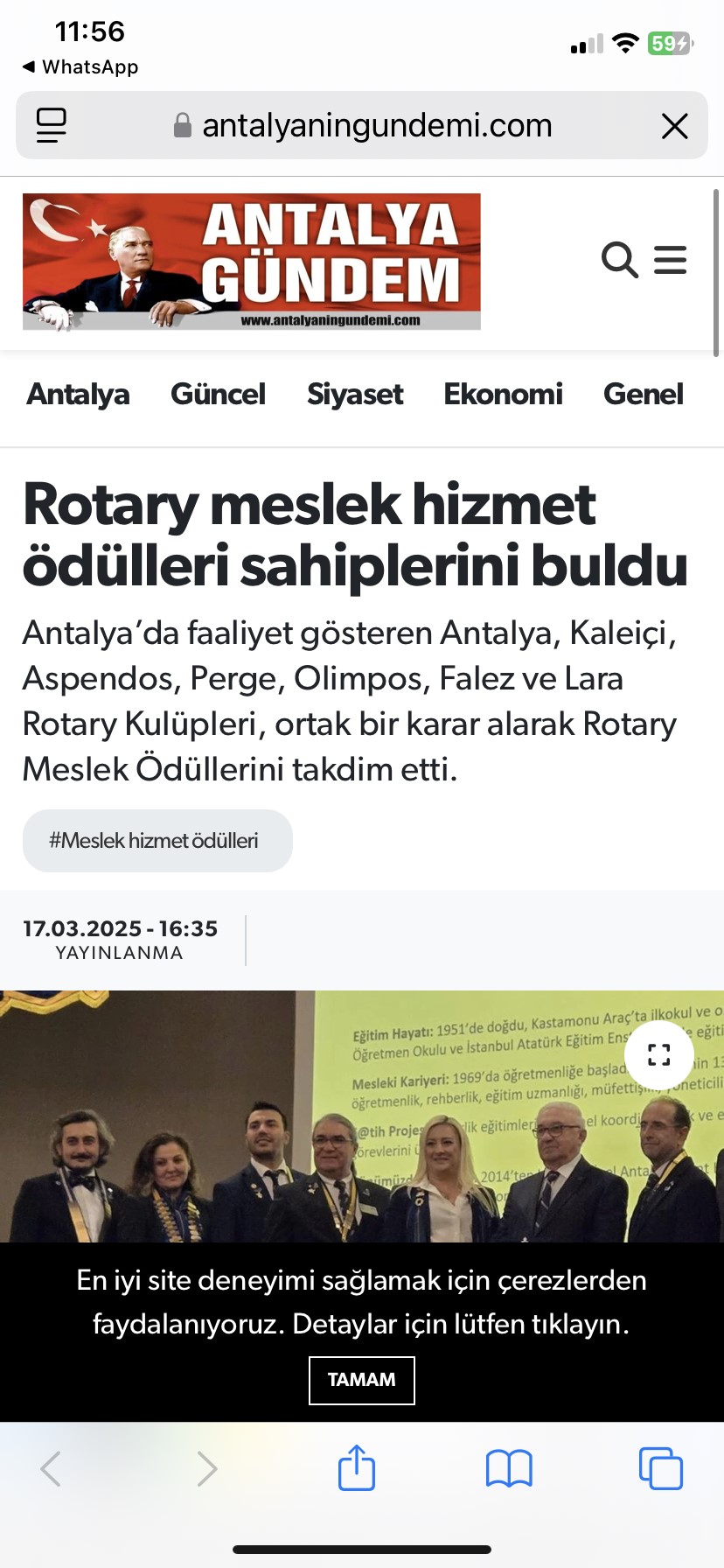Open the page reader options icon
Viewport: 724px width, 1568px height.
tap(52, 125)
